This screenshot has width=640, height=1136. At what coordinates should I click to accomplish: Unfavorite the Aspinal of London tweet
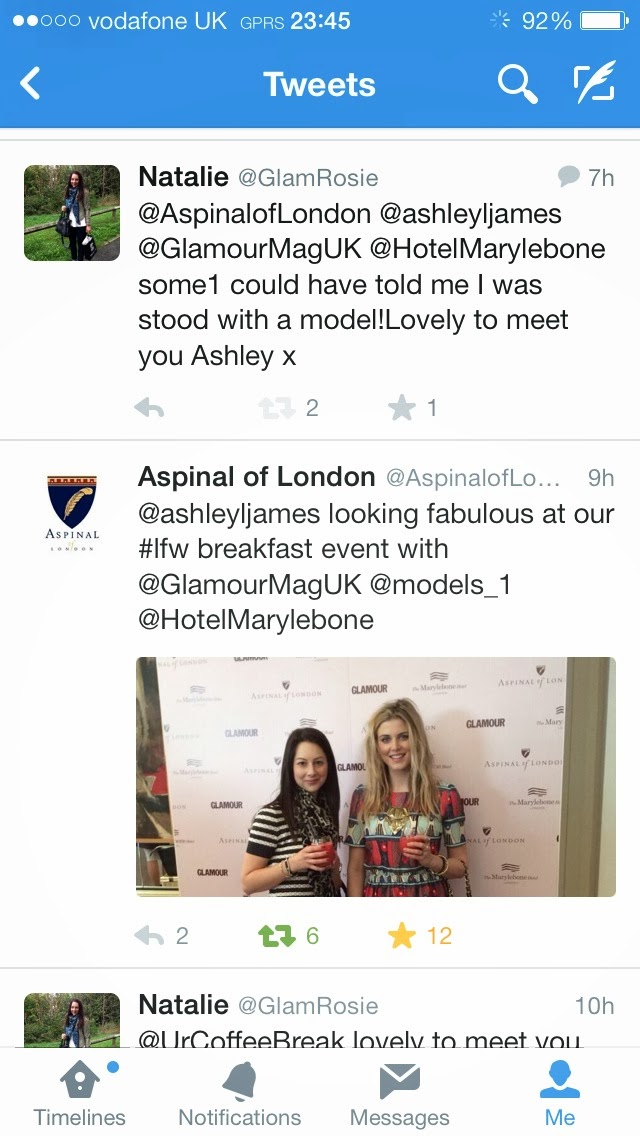[x=401, y=936]
